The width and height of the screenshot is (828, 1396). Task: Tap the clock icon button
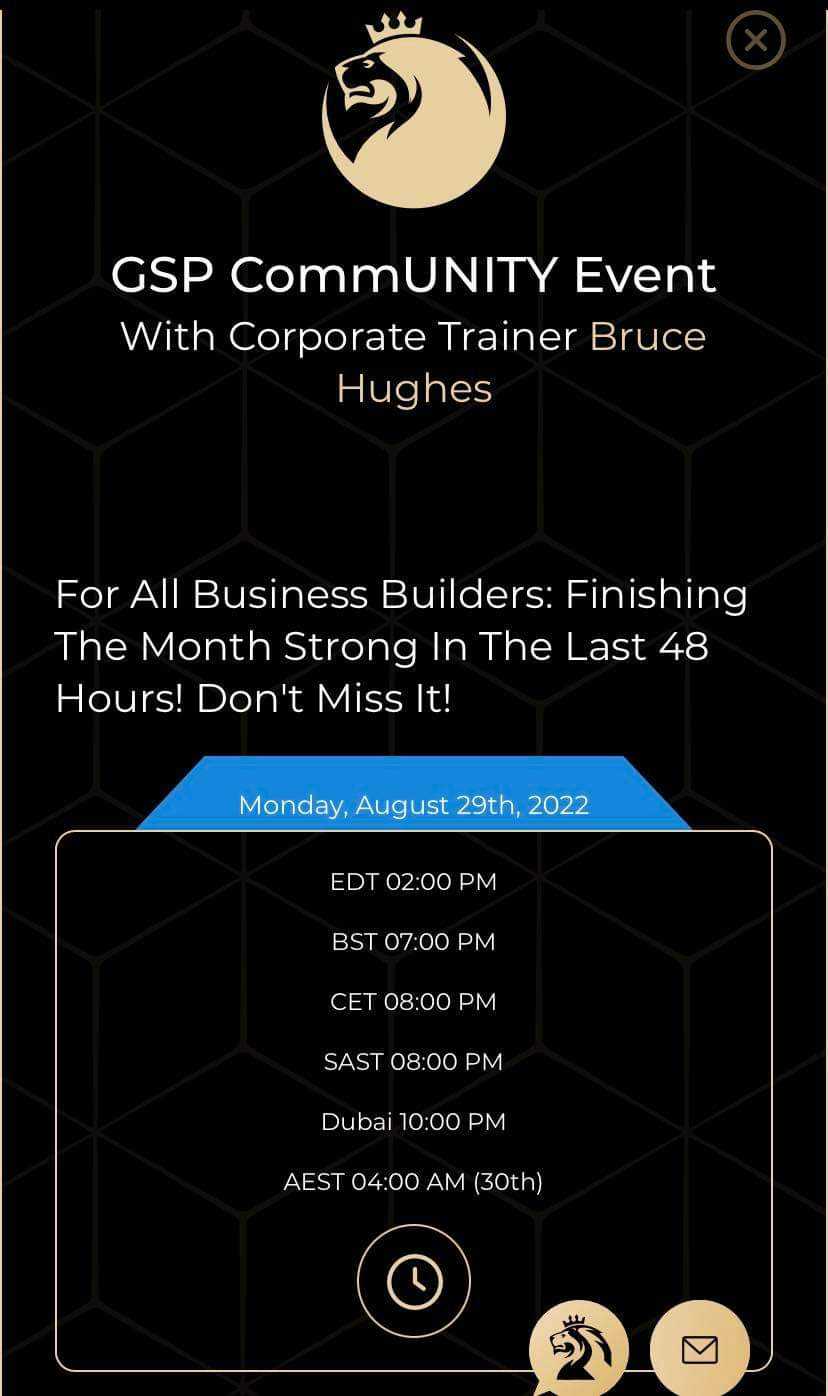click(x=413, y=1280)
